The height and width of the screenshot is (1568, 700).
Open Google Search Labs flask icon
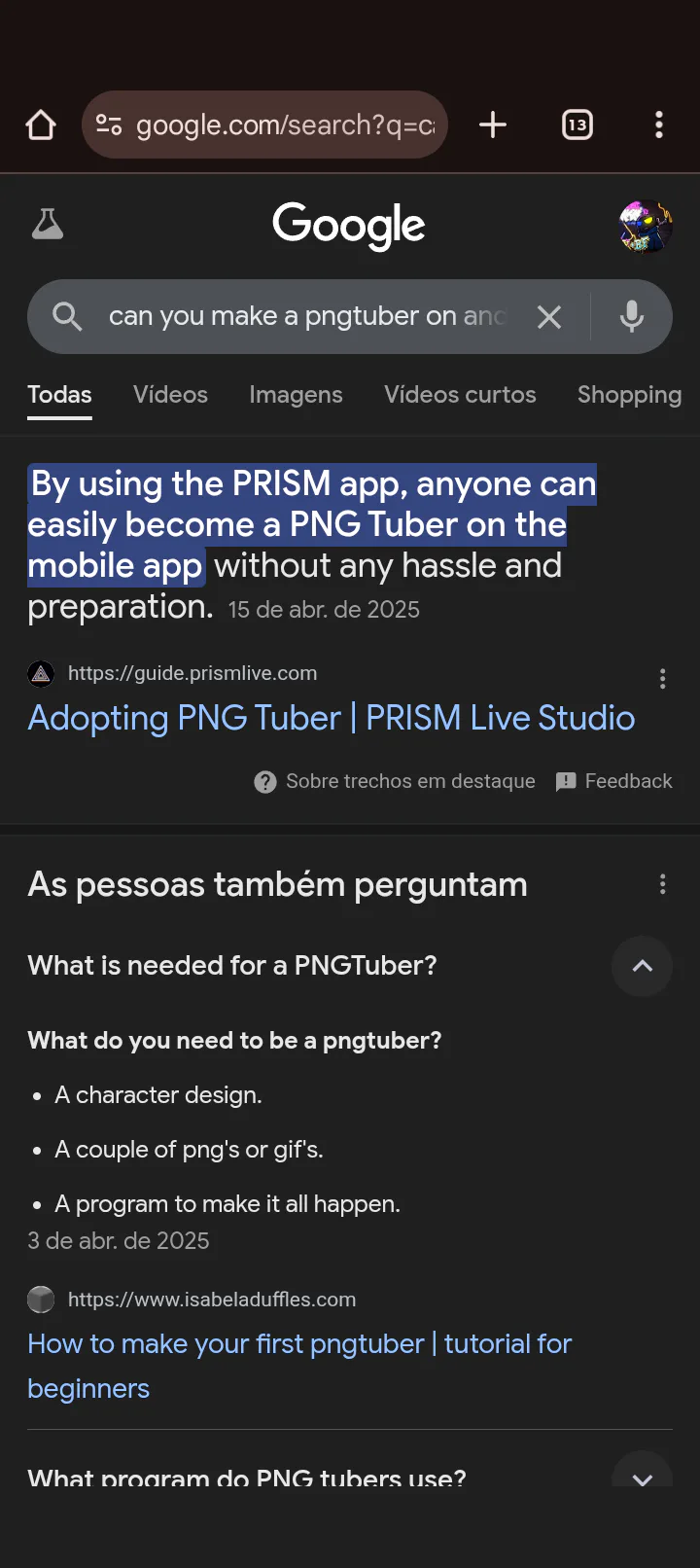48,225
